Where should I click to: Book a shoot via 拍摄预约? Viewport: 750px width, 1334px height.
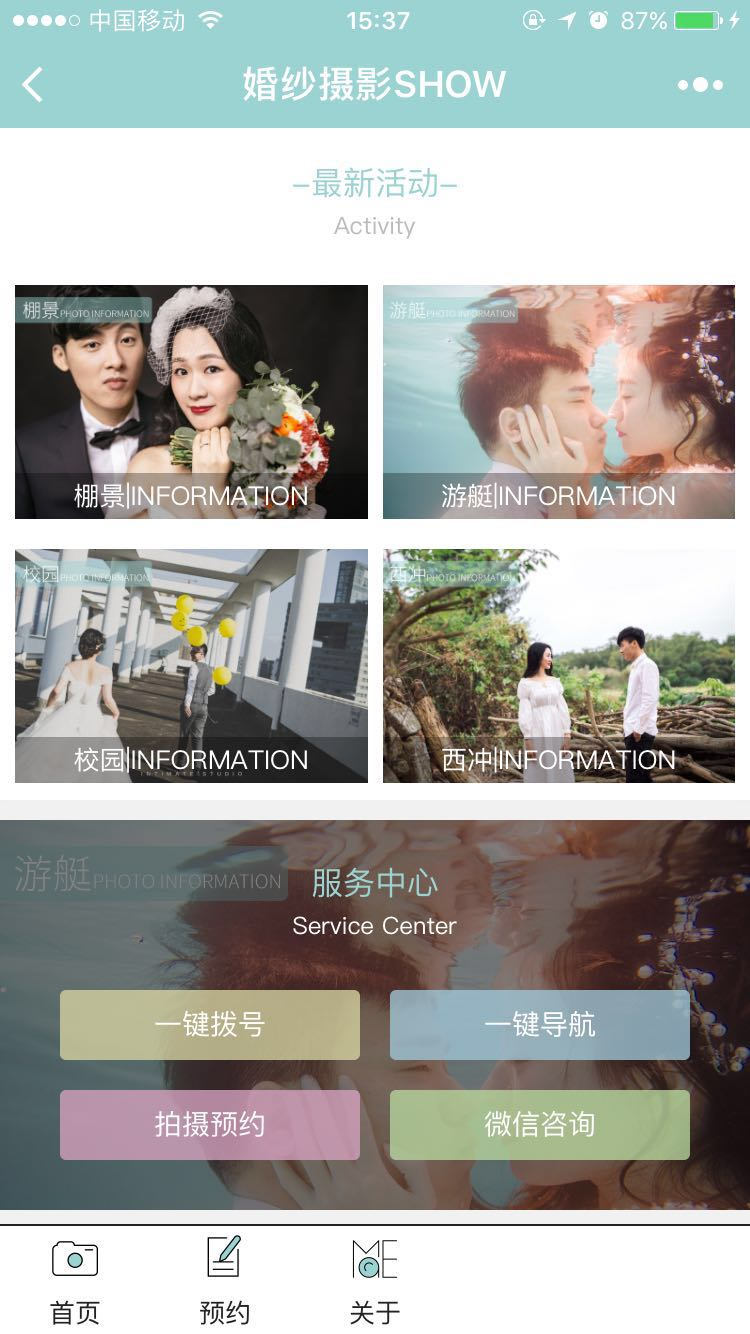210,1125
